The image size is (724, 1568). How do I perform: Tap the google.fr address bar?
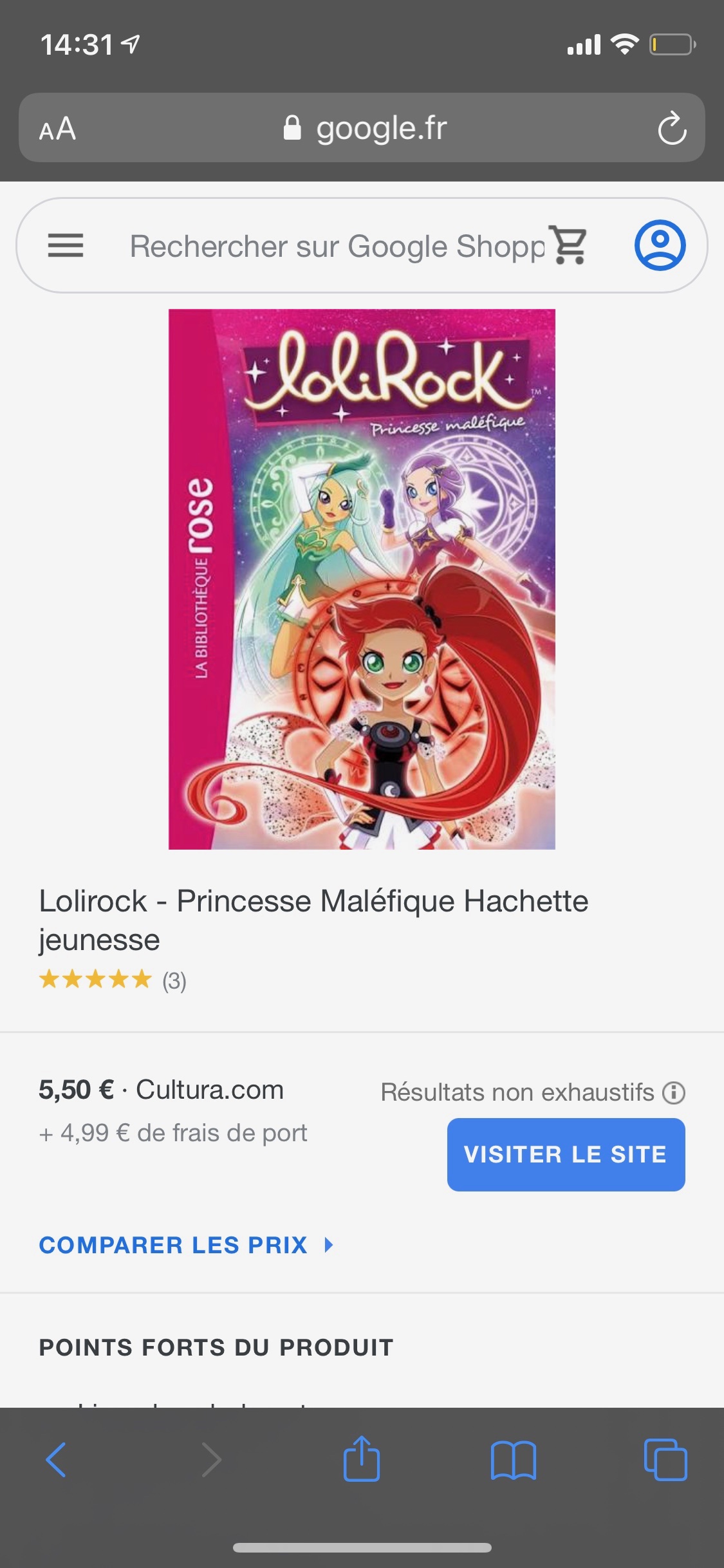[364, 128]
